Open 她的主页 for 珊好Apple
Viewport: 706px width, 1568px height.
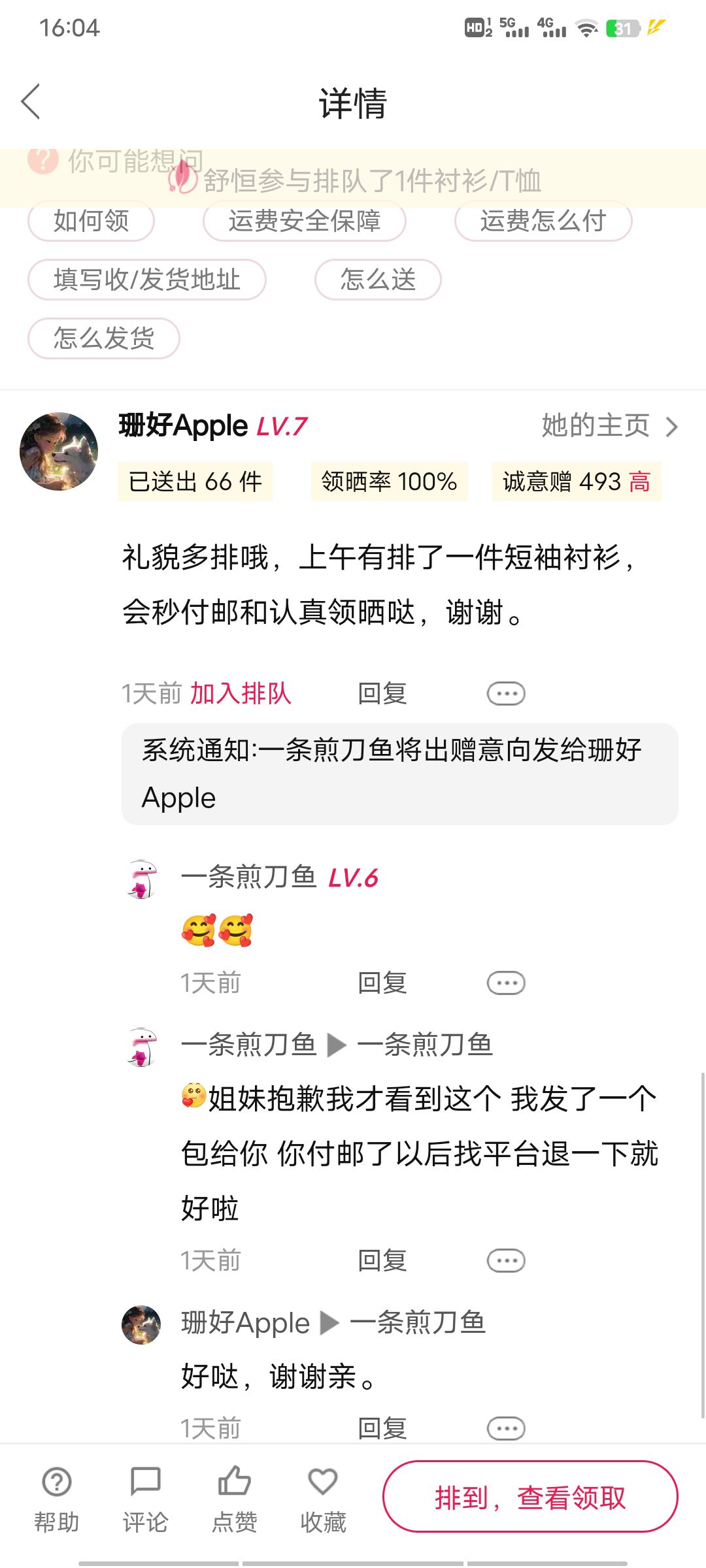tap(610, 426)
